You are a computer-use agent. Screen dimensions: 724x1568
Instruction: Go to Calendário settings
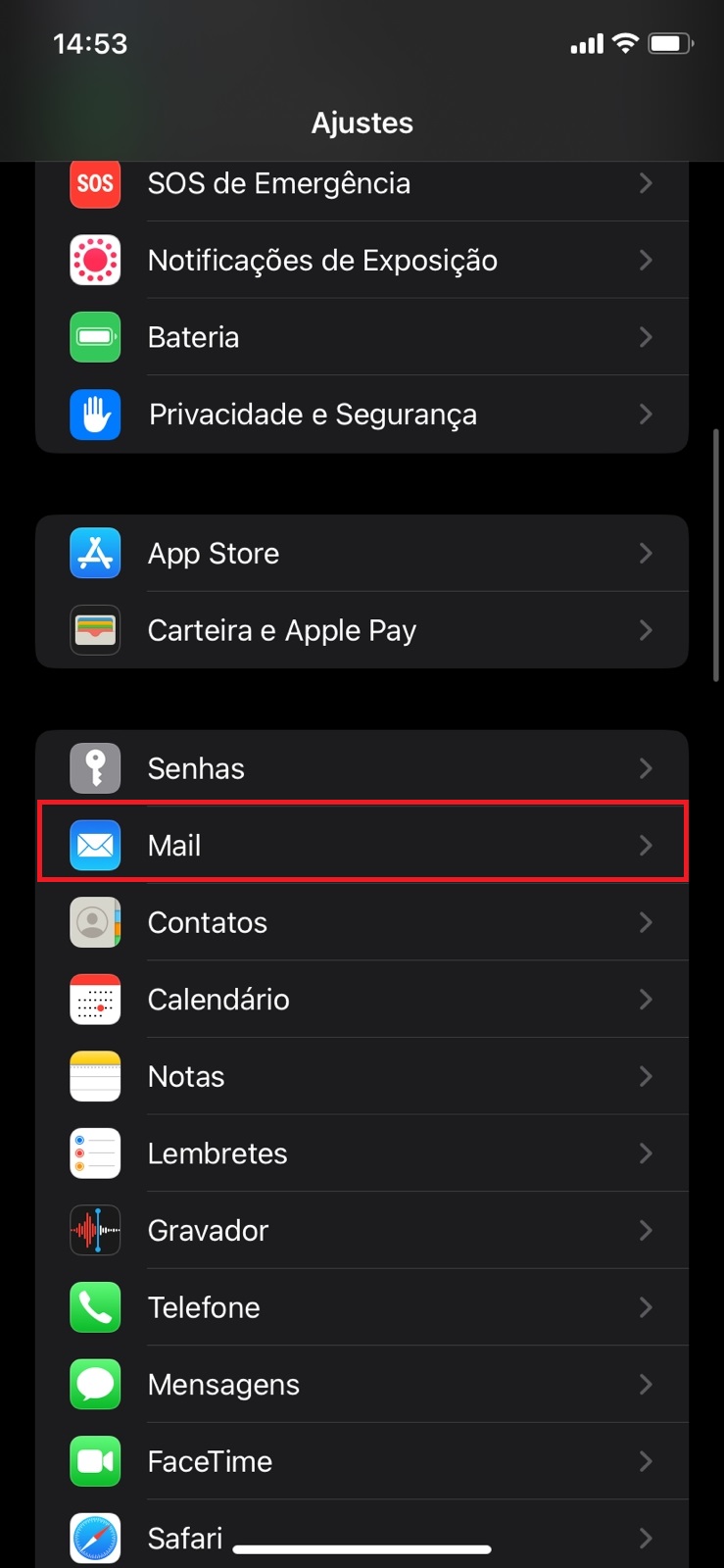coord(362,1000)
